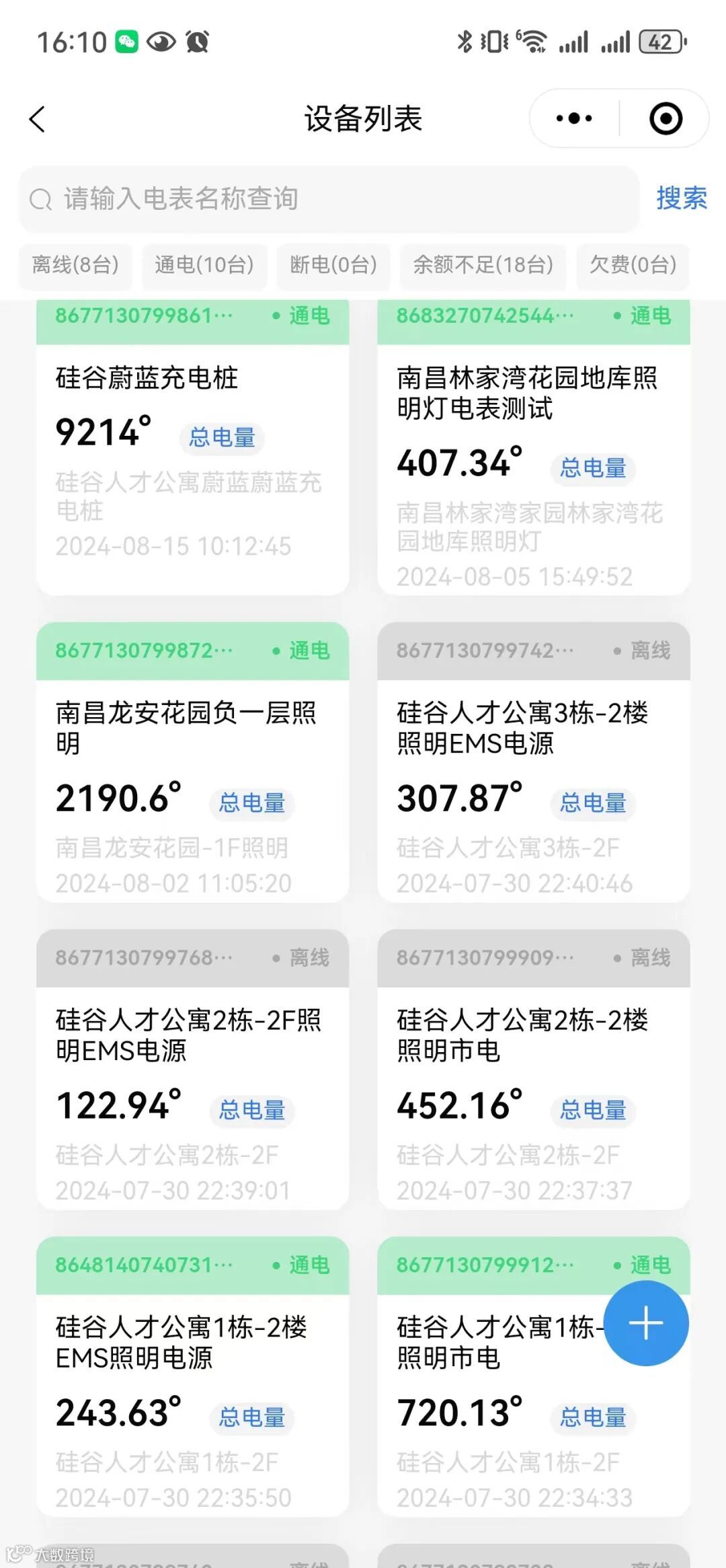Open the mini program three-dot menu
The width and height of the screenshot is (726, 1568).
click(574, 119)
